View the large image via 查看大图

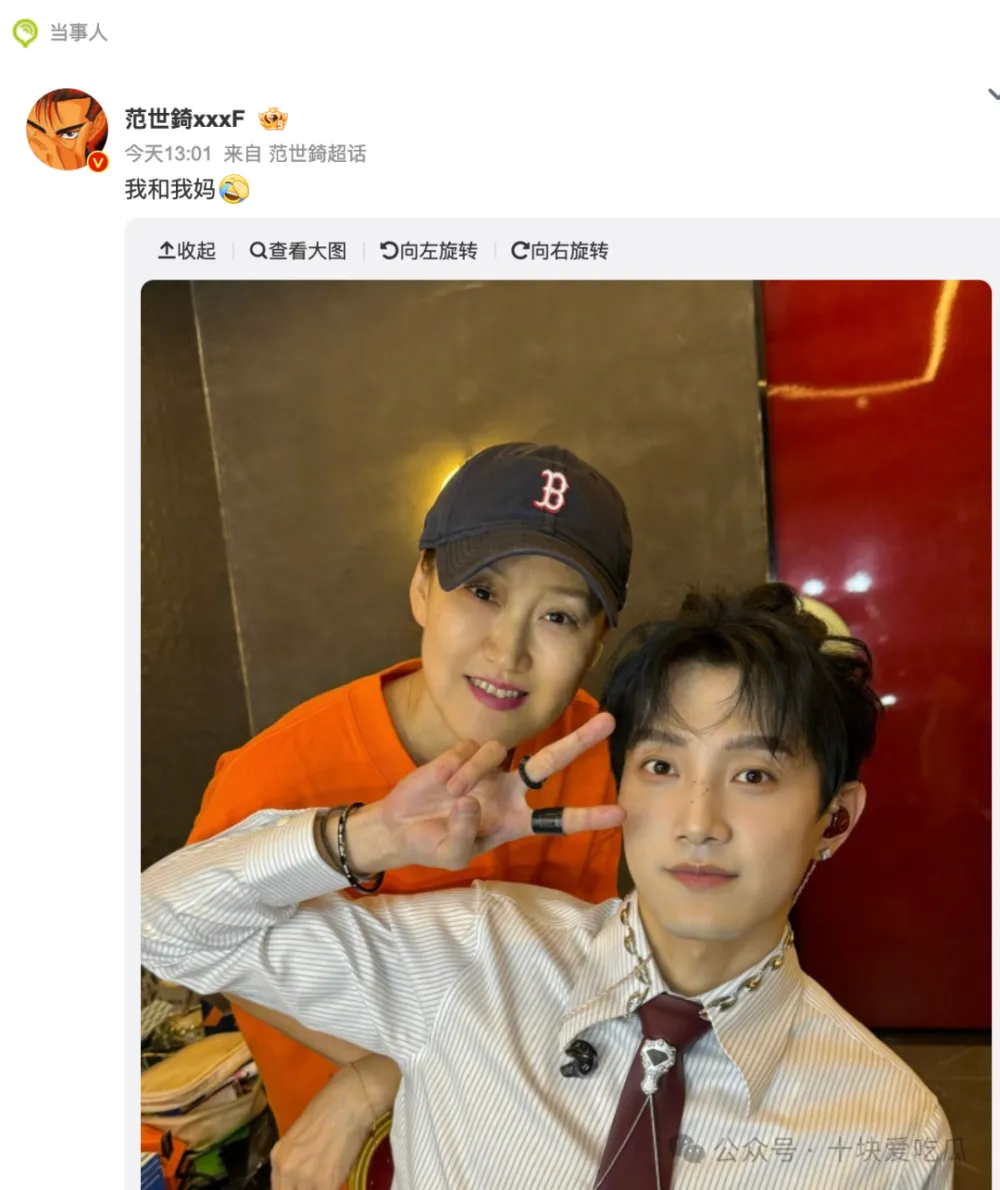coord(298,251)
